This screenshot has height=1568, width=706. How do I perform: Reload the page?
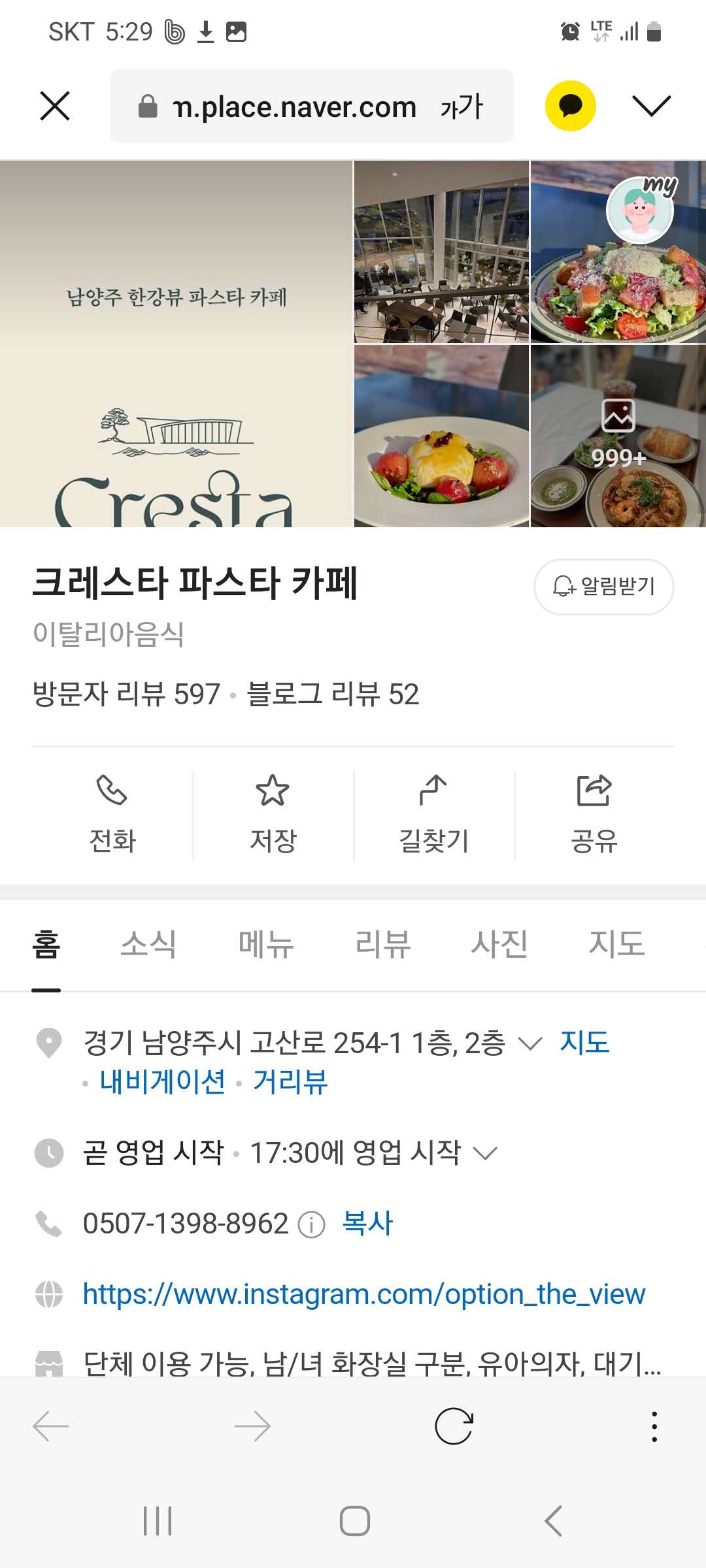(454, 1426)
